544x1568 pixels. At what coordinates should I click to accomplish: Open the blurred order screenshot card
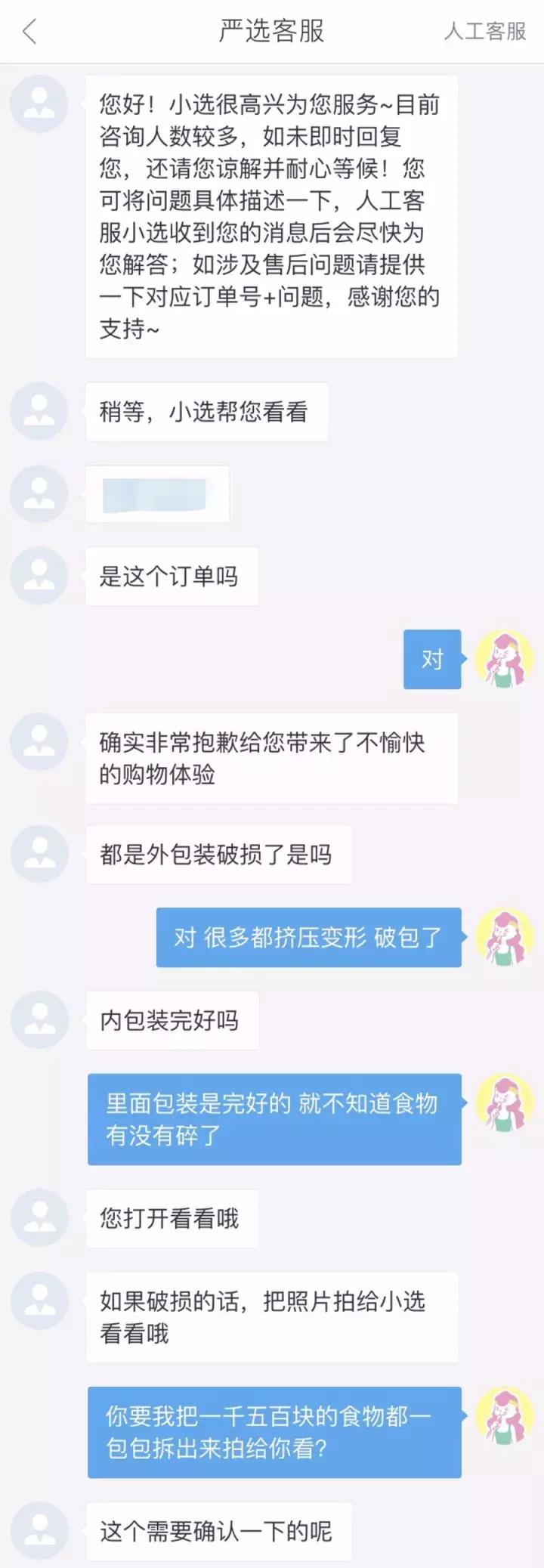tap(158, 494)
